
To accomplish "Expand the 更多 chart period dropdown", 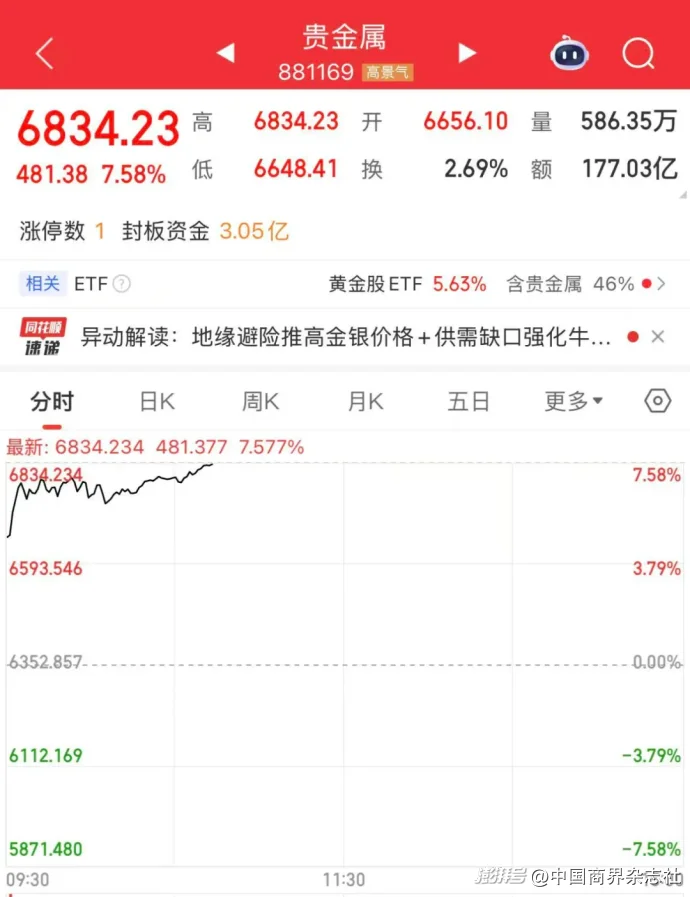I will [573, 402].
